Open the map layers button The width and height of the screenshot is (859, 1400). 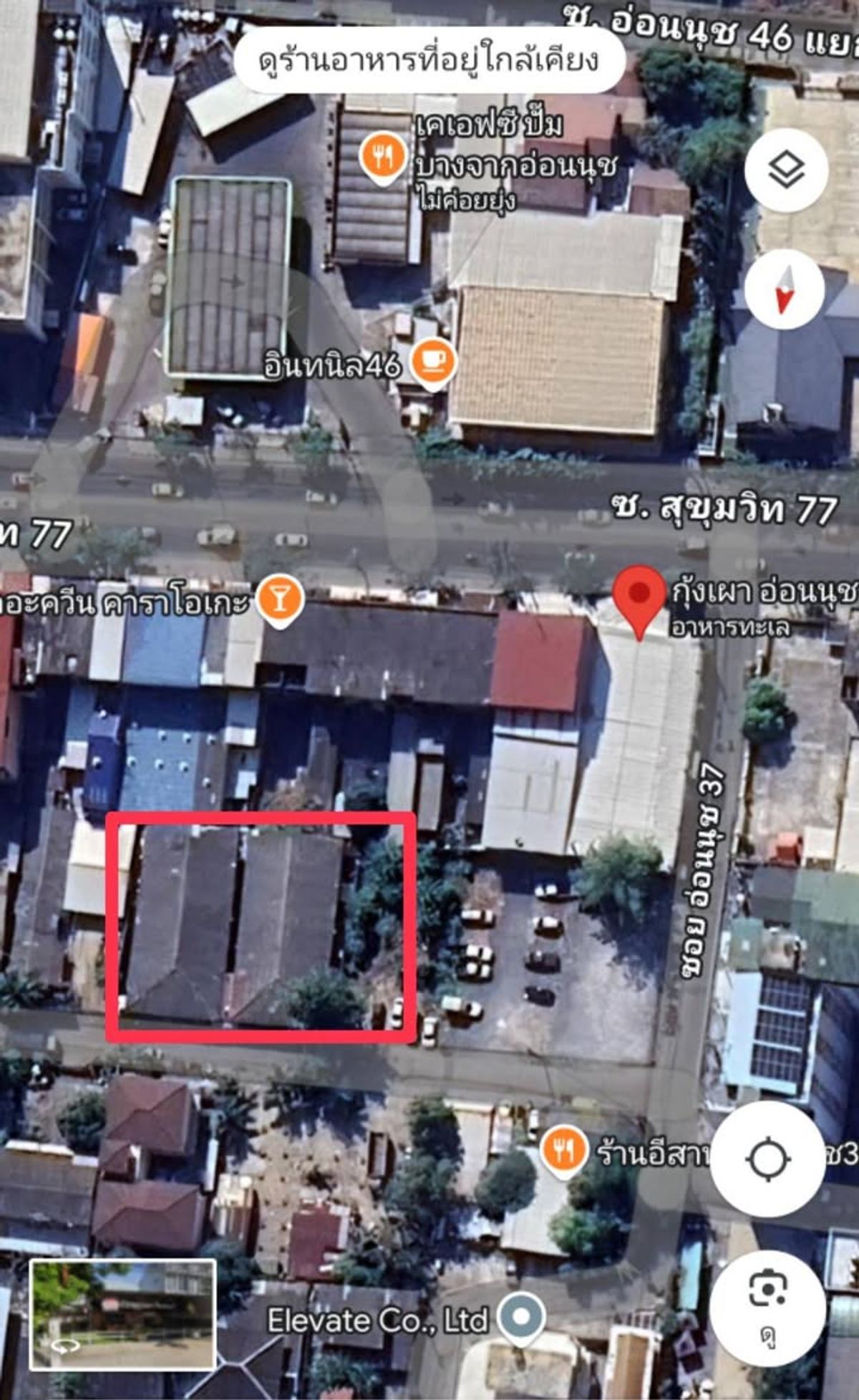tap(786, 170)
